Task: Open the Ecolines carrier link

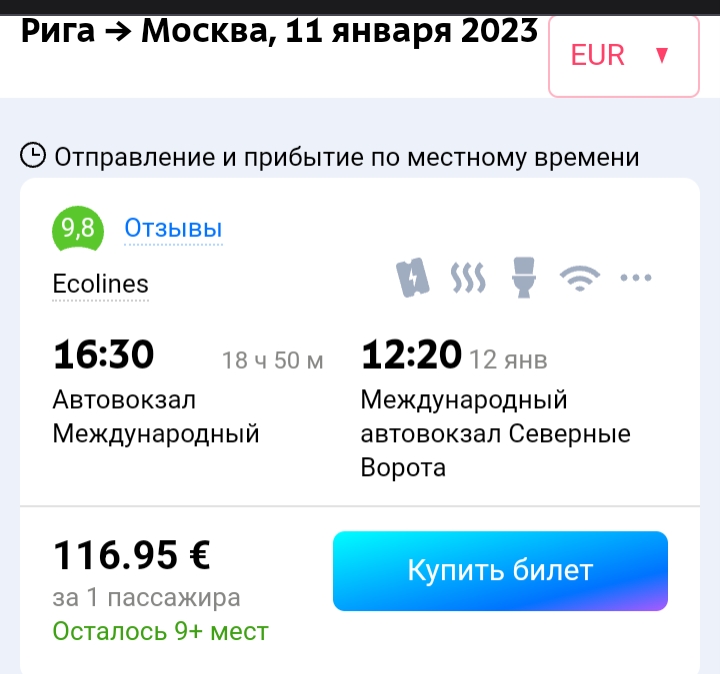Action: click(100, 284)
